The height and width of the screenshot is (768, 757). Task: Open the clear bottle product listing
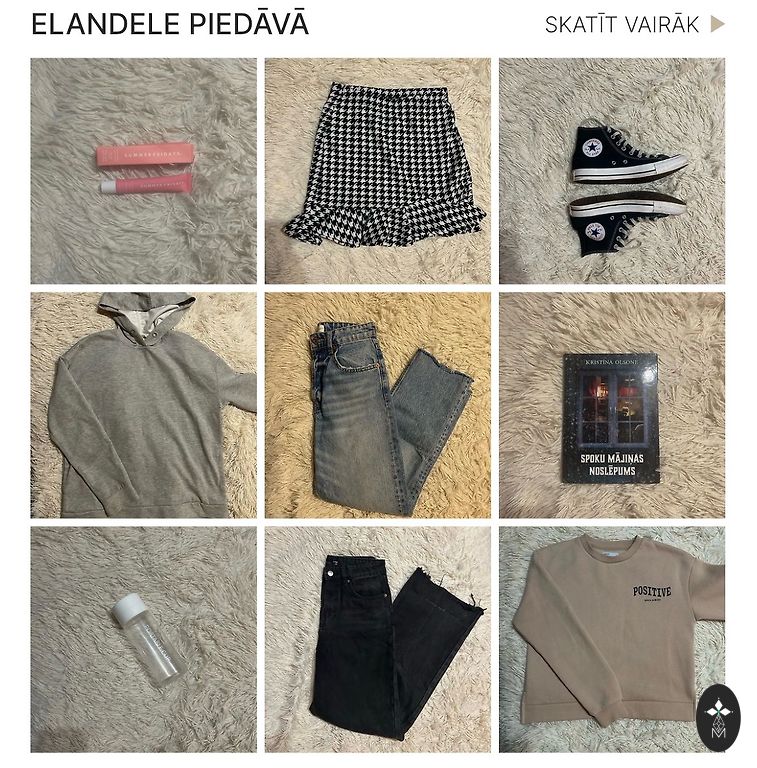[x=143, y=640]
